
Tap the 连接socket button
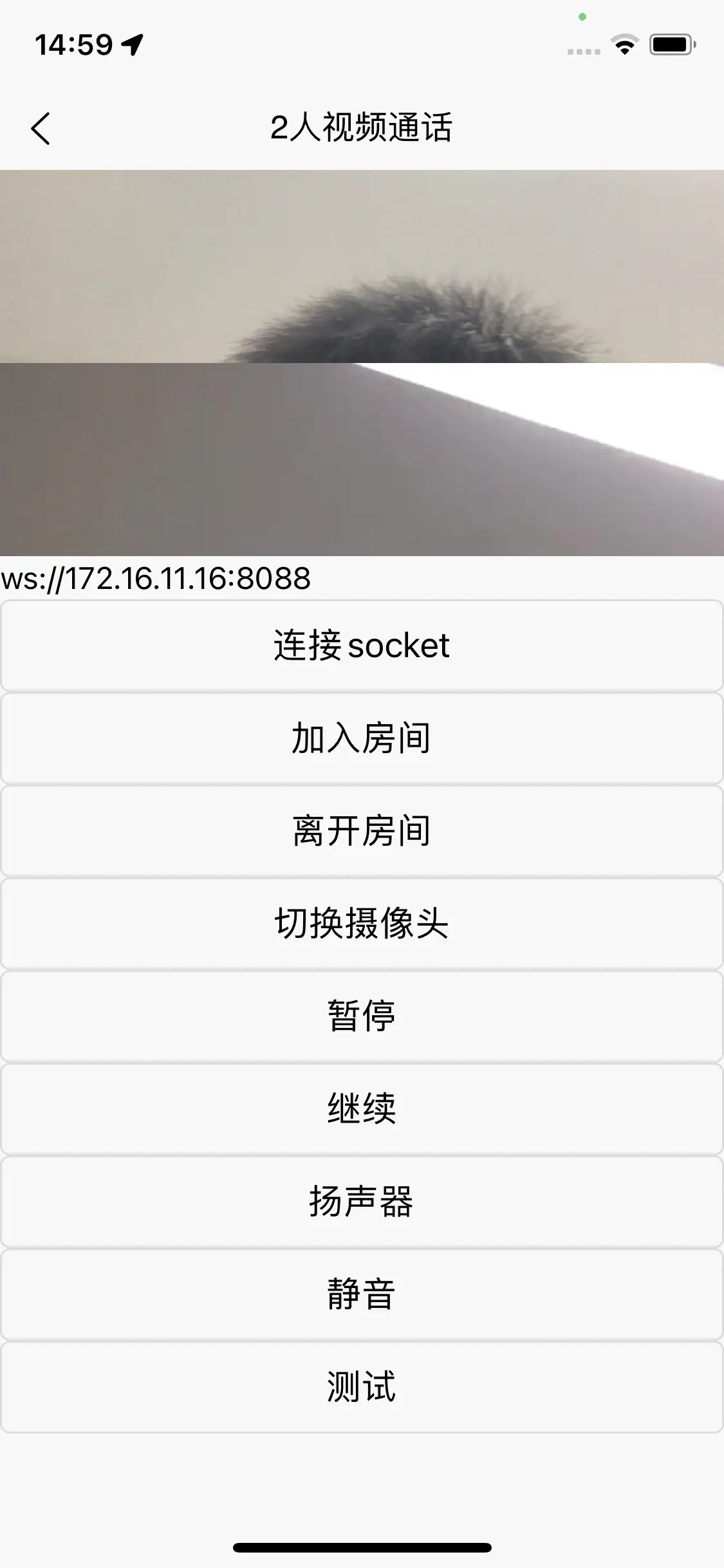point(362,646)
